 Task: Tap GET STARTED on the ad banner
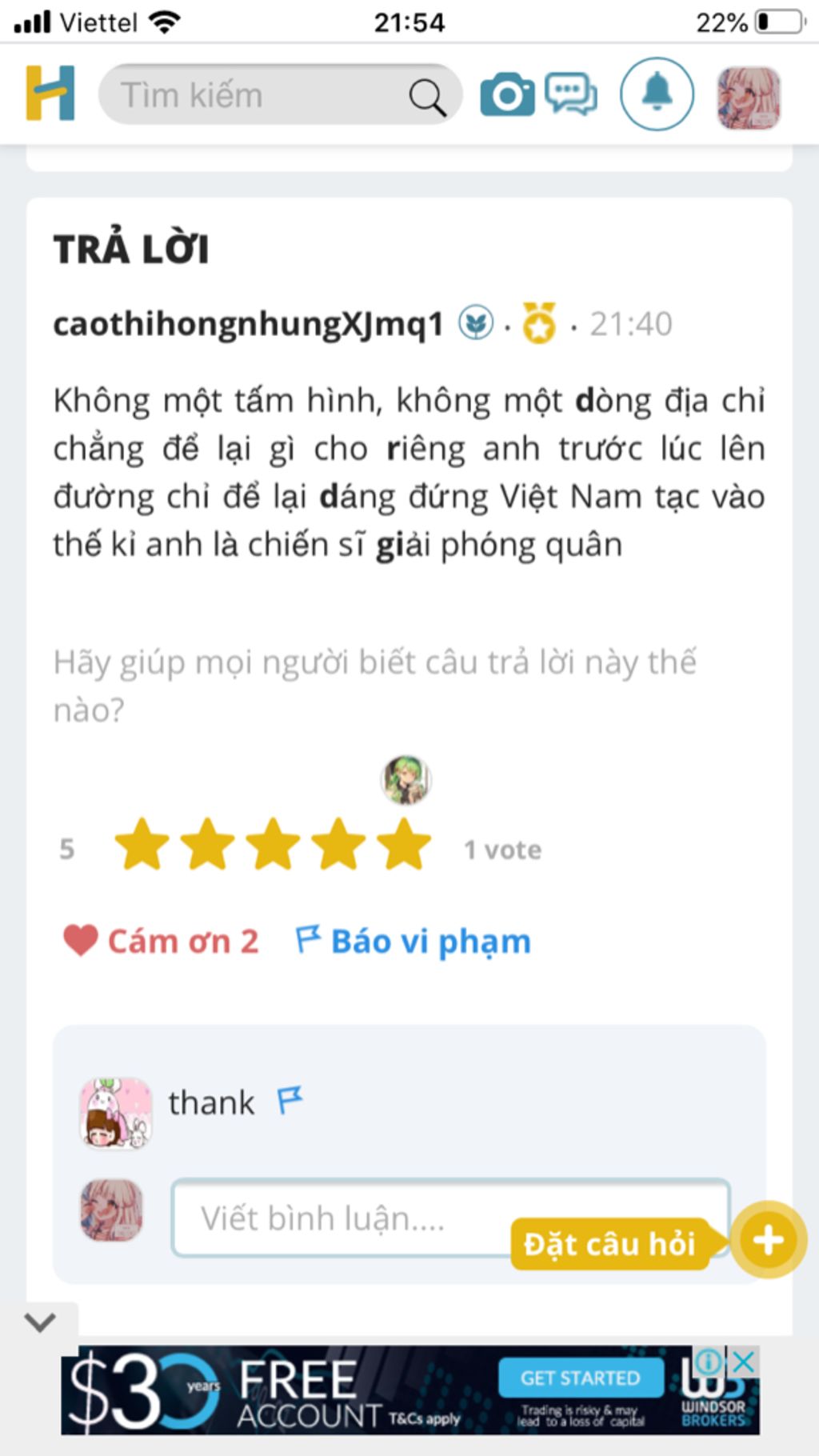coord(581,1378)
